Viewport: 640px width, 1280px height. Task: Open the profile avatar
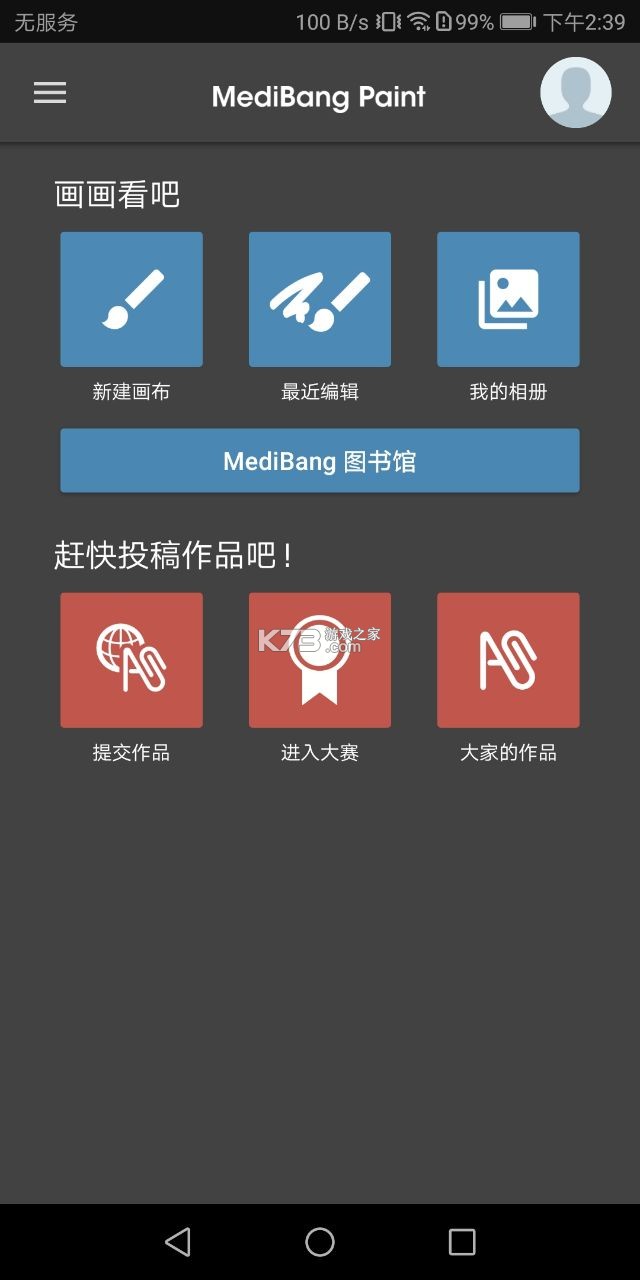[575, 93]
